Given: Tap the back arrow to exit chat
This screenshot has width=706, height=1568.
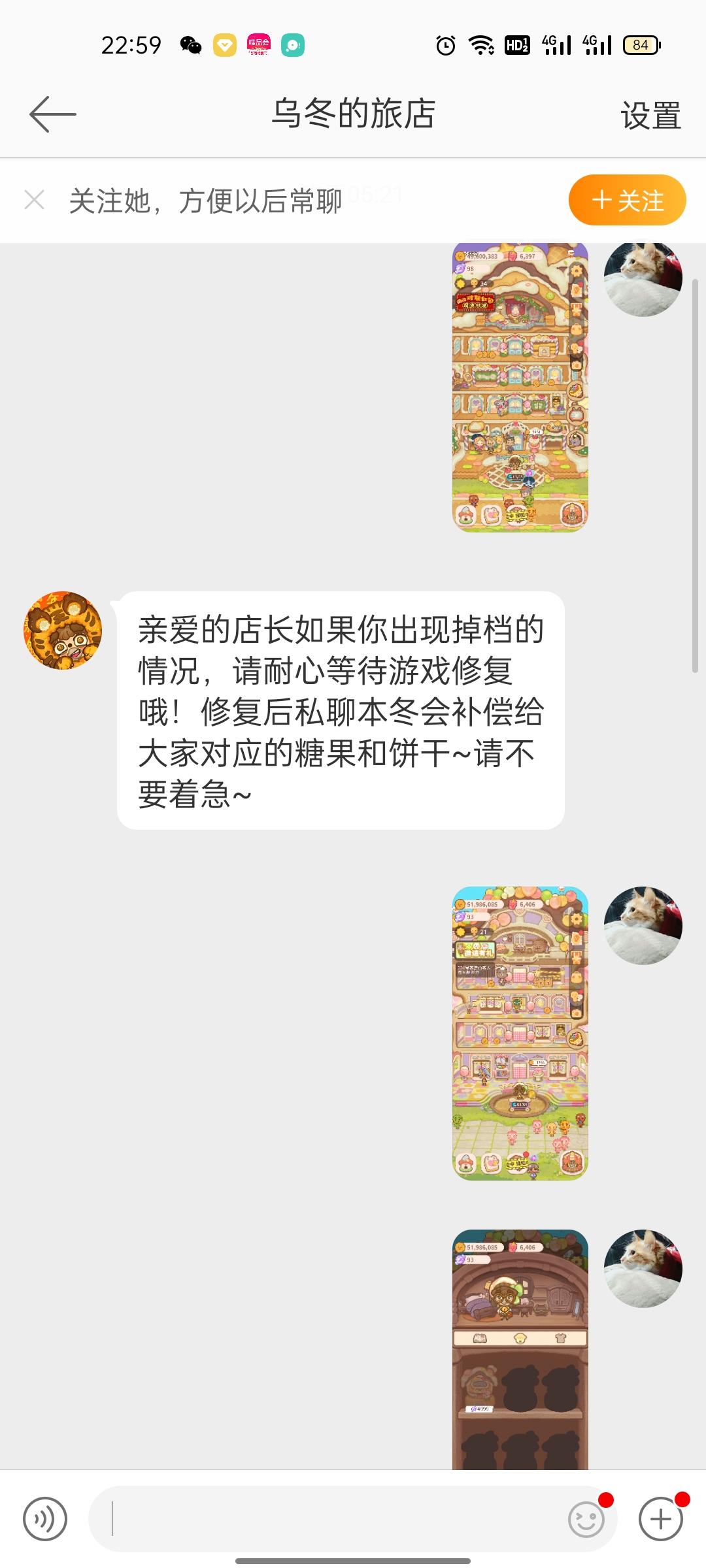Looking at the screenshot, I should point(51,114).
